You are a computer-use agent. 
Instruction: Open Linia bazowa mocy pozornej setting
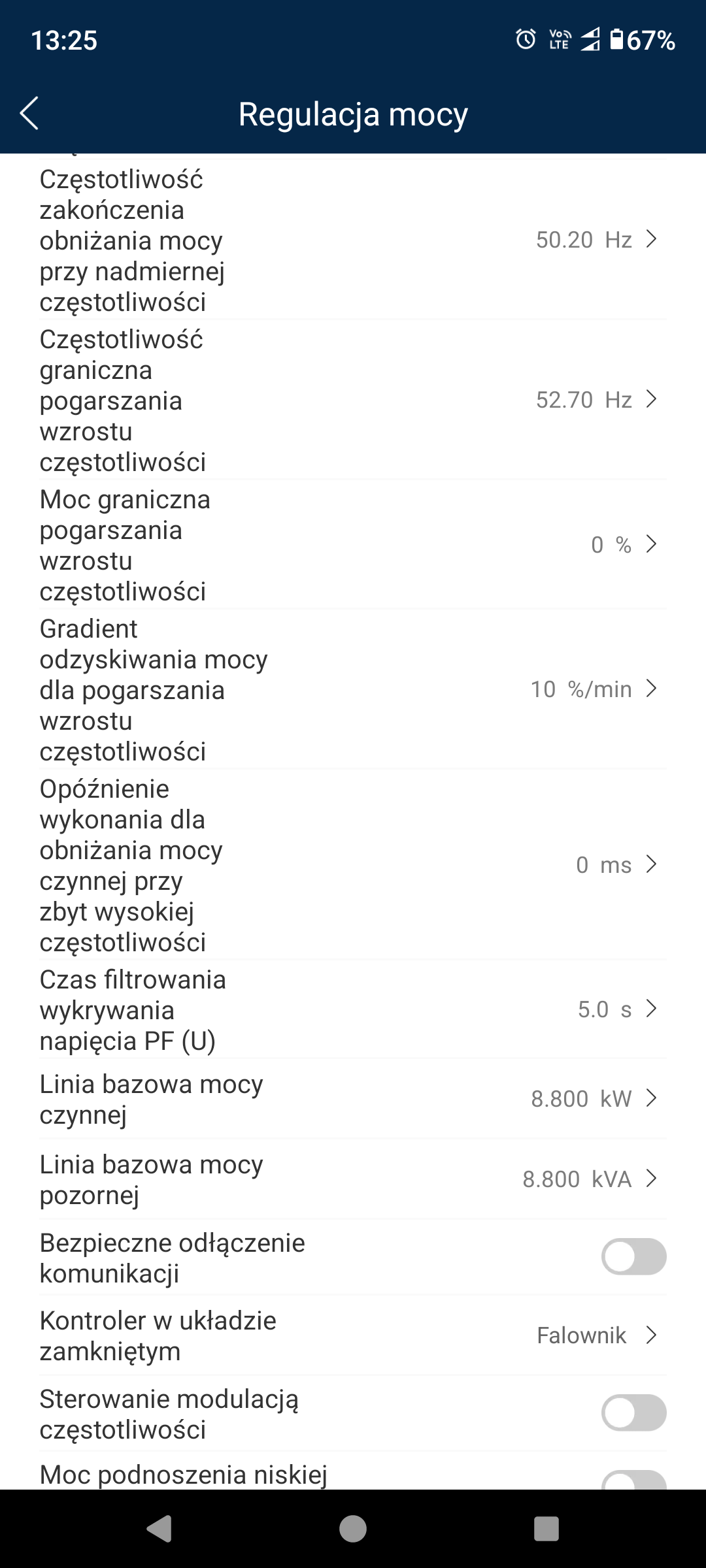point(353,1179)
